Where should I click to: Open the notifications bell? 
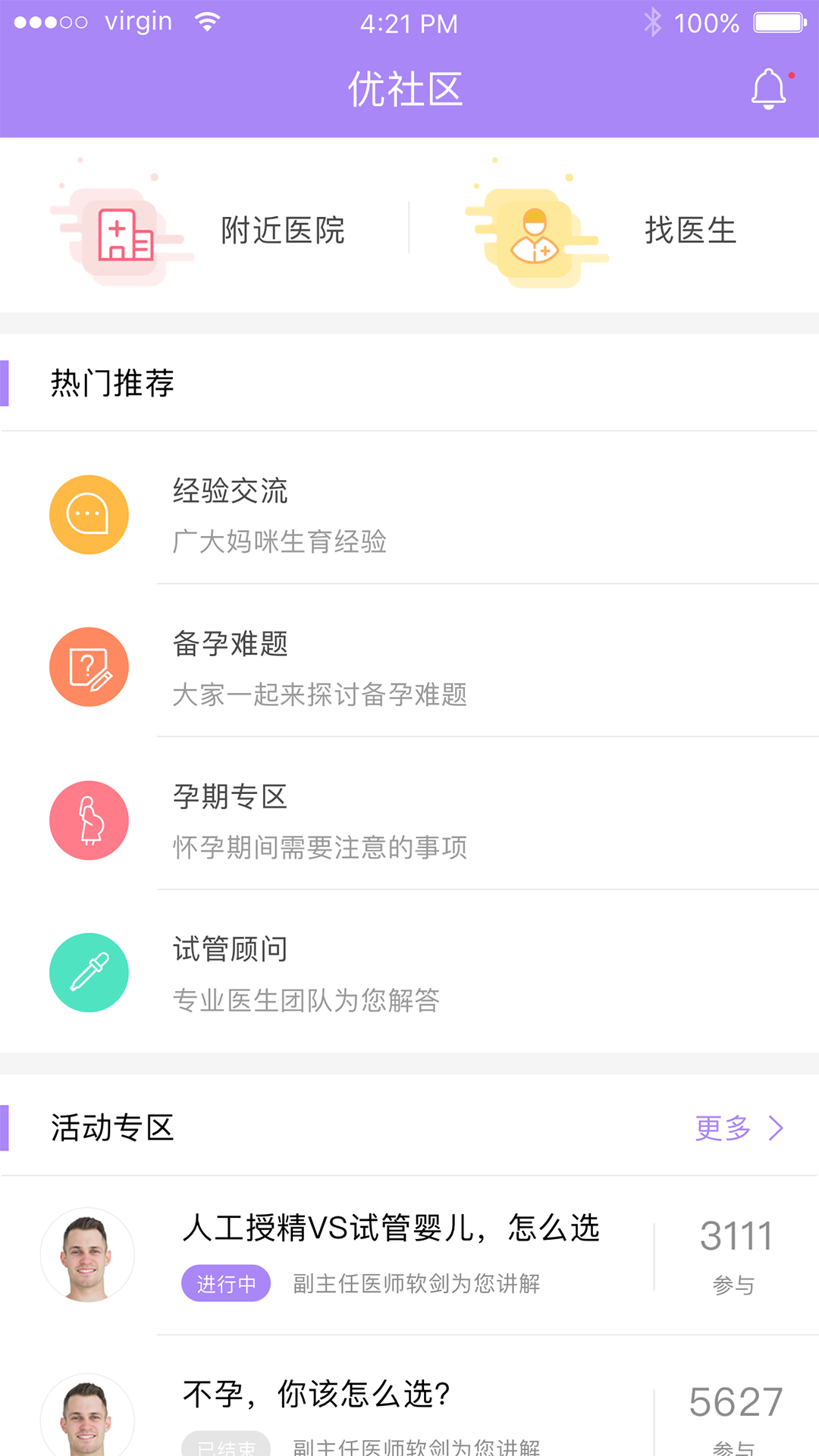769,89
